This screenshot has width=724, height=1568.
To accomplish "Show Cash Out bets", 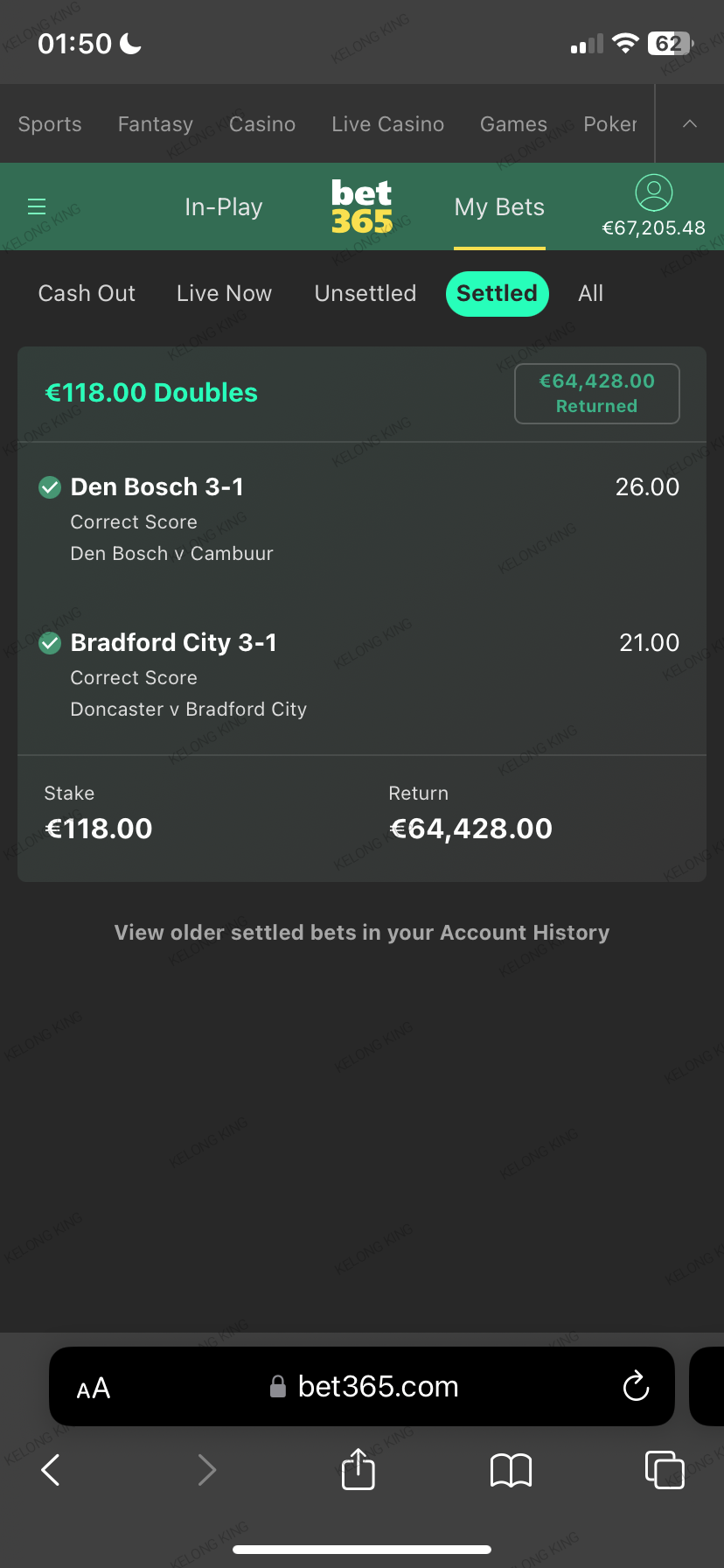I will click(x=87, y=293).
